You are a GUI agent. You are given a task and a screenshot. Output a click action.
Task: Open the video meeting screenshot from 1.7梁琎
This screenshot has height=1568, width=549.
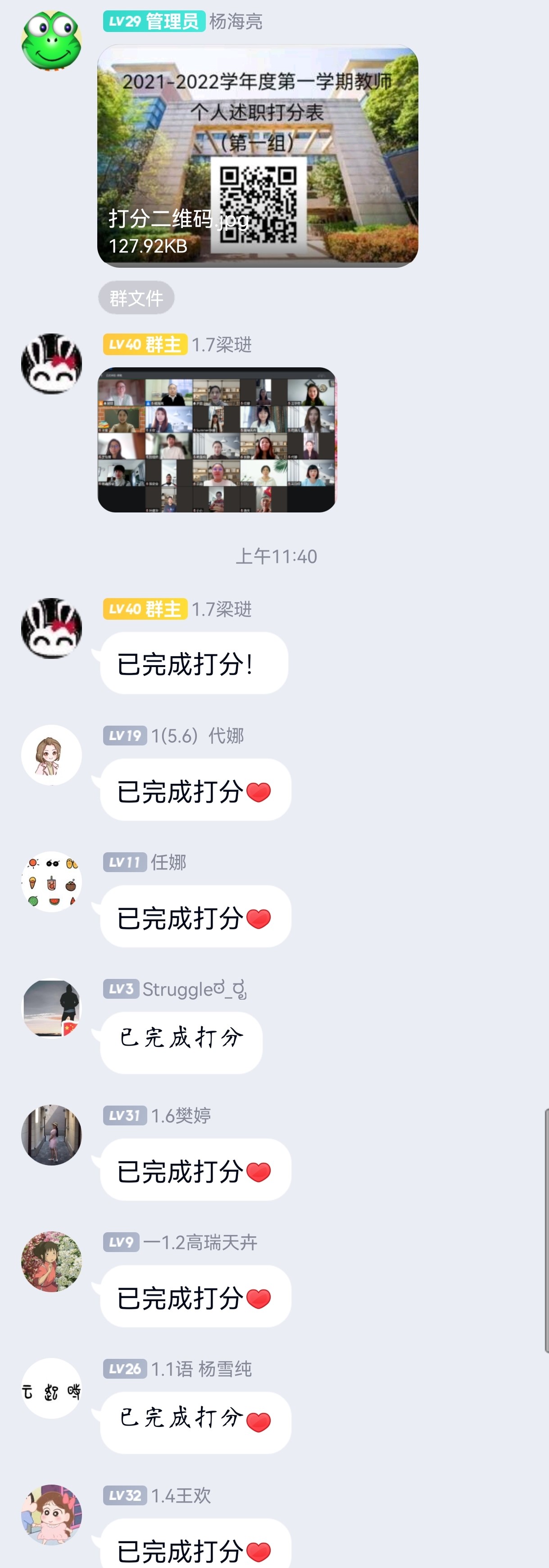(x=217, y=439)
